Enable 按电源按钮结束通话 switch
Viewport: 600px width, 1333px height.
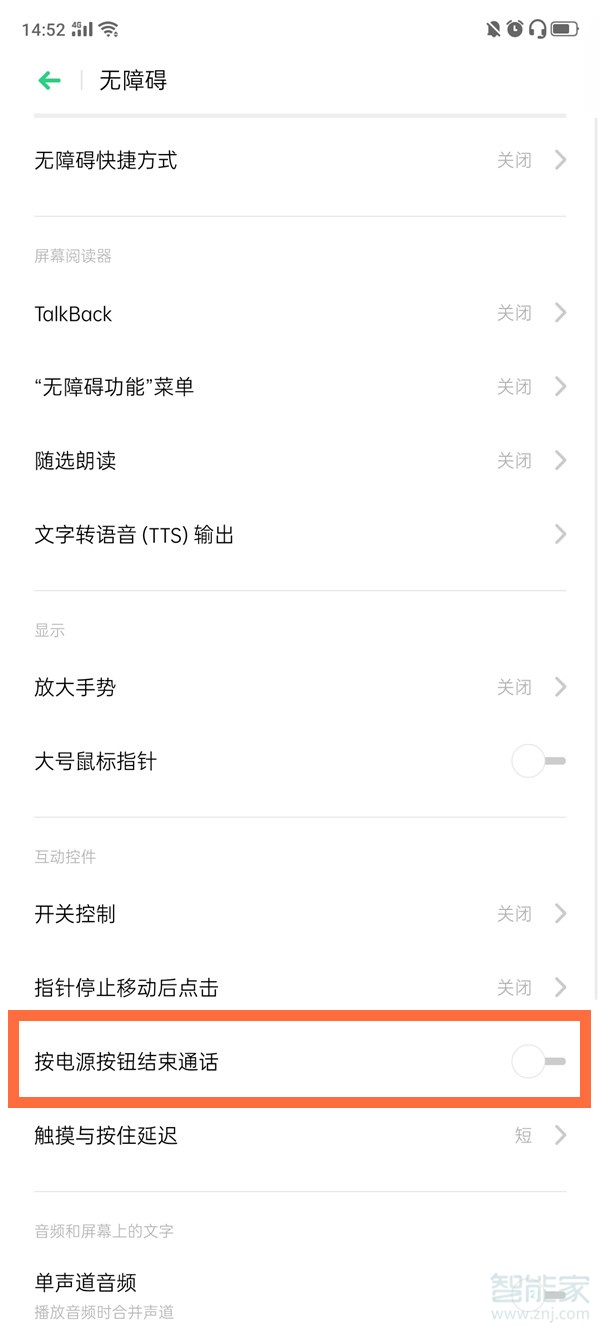coord(538,1062)
